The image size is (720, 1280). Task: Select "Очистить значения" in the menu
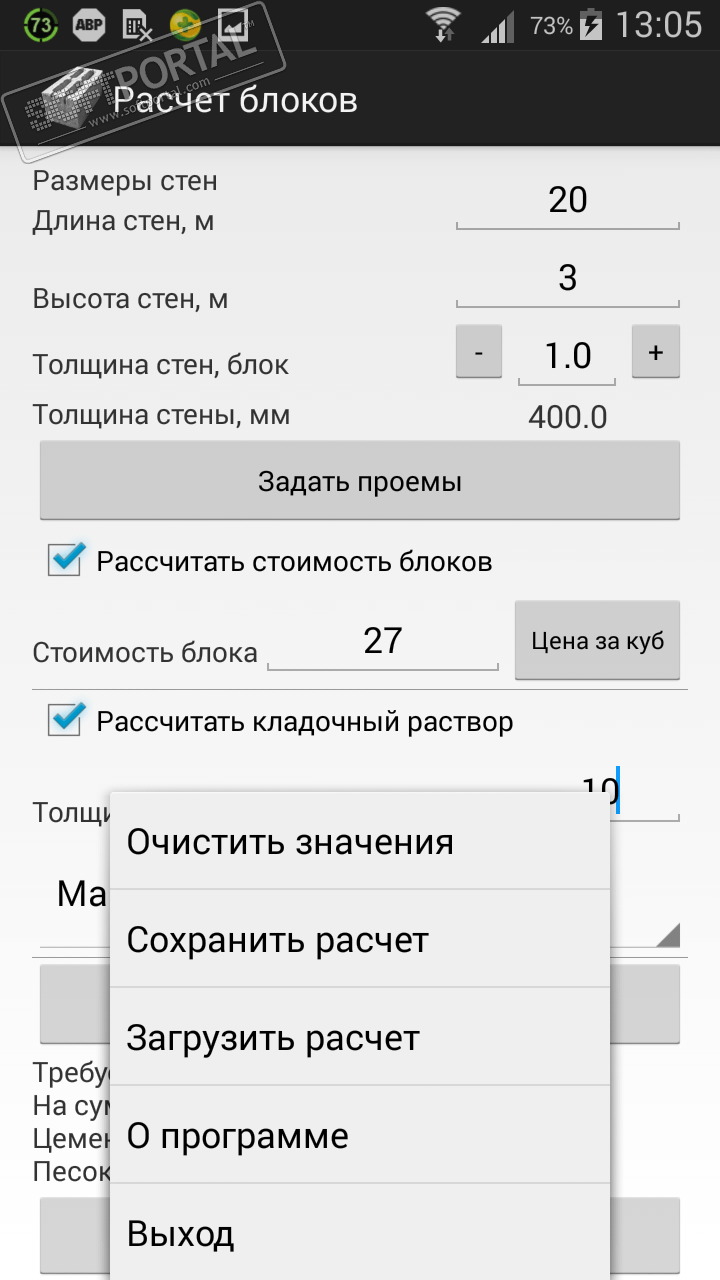pos(358,842)
